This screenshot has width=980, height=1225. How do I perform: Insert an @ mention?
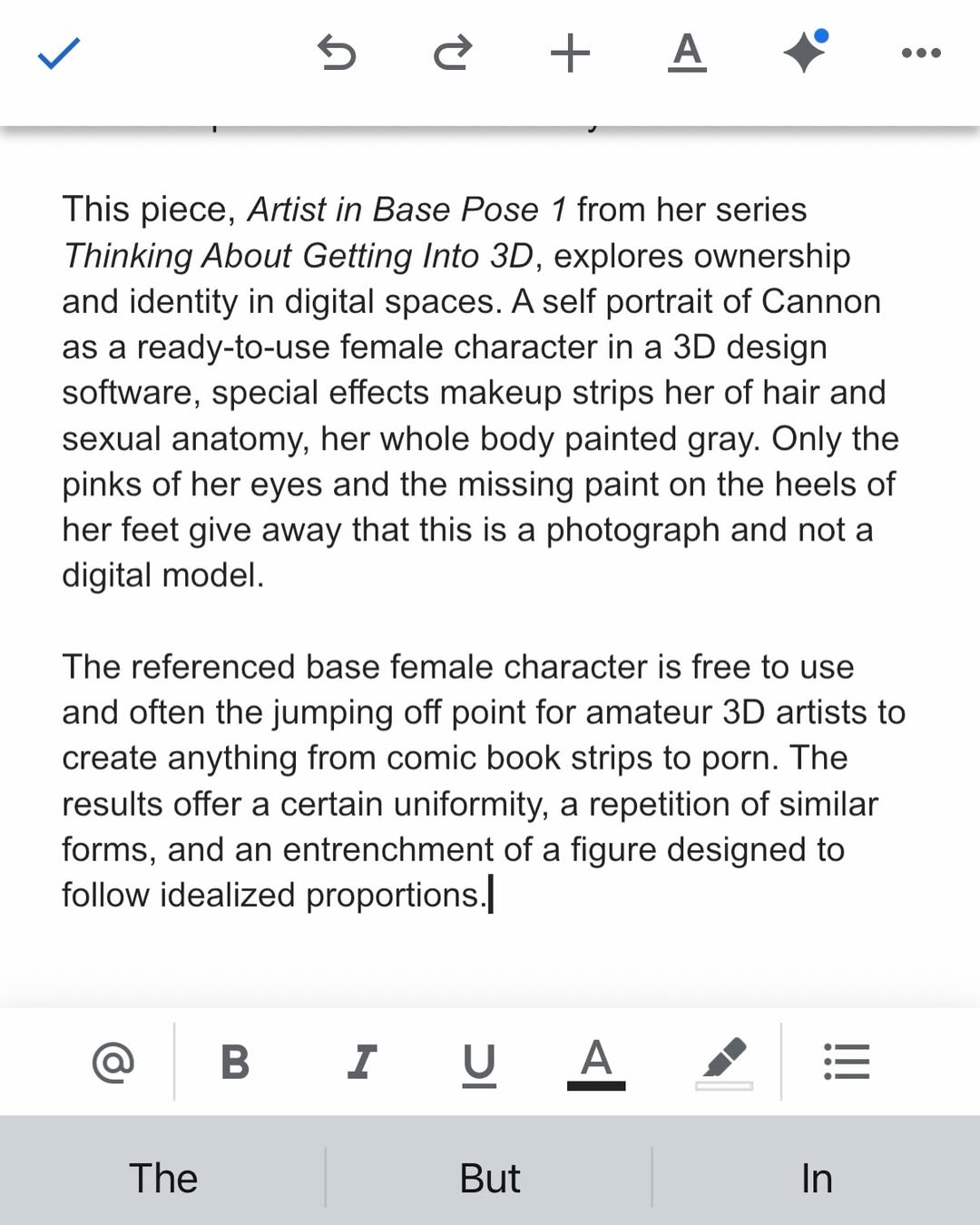[x=113, y=1062]
